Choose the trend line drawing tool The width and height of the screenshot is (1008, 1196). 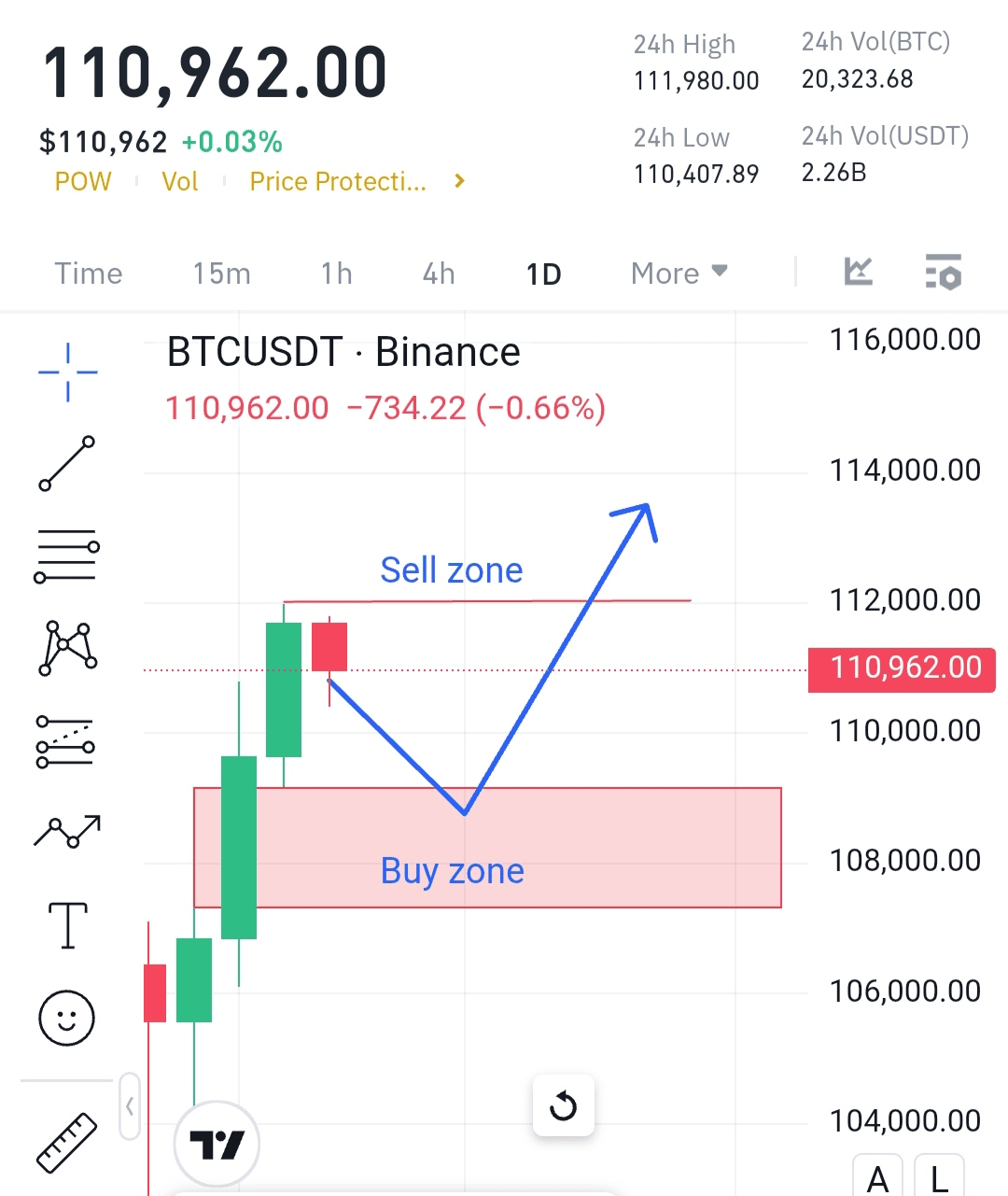(67, 462)
